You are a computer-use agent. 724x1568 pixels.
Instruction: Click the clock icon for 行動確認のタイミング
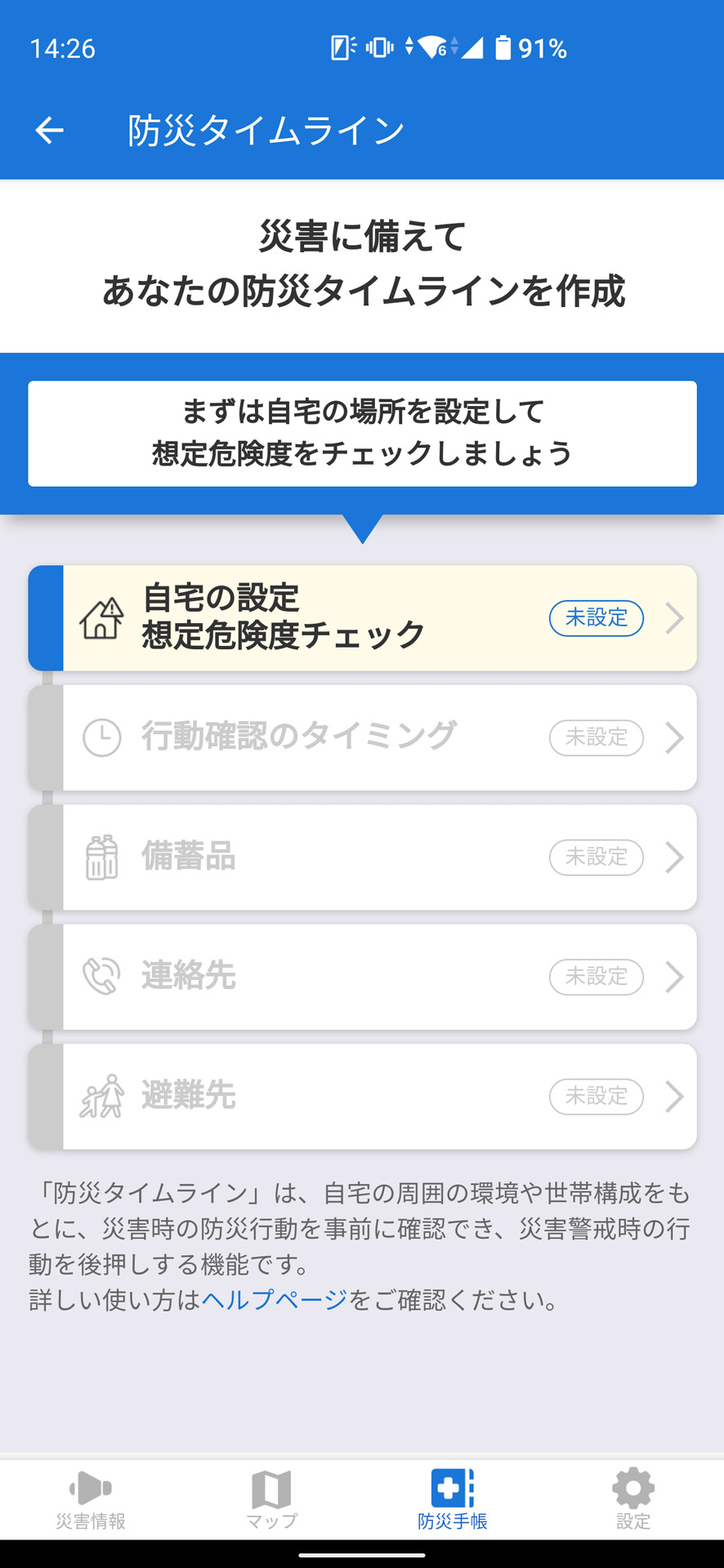pyautogui.click(x=101, y=737)
